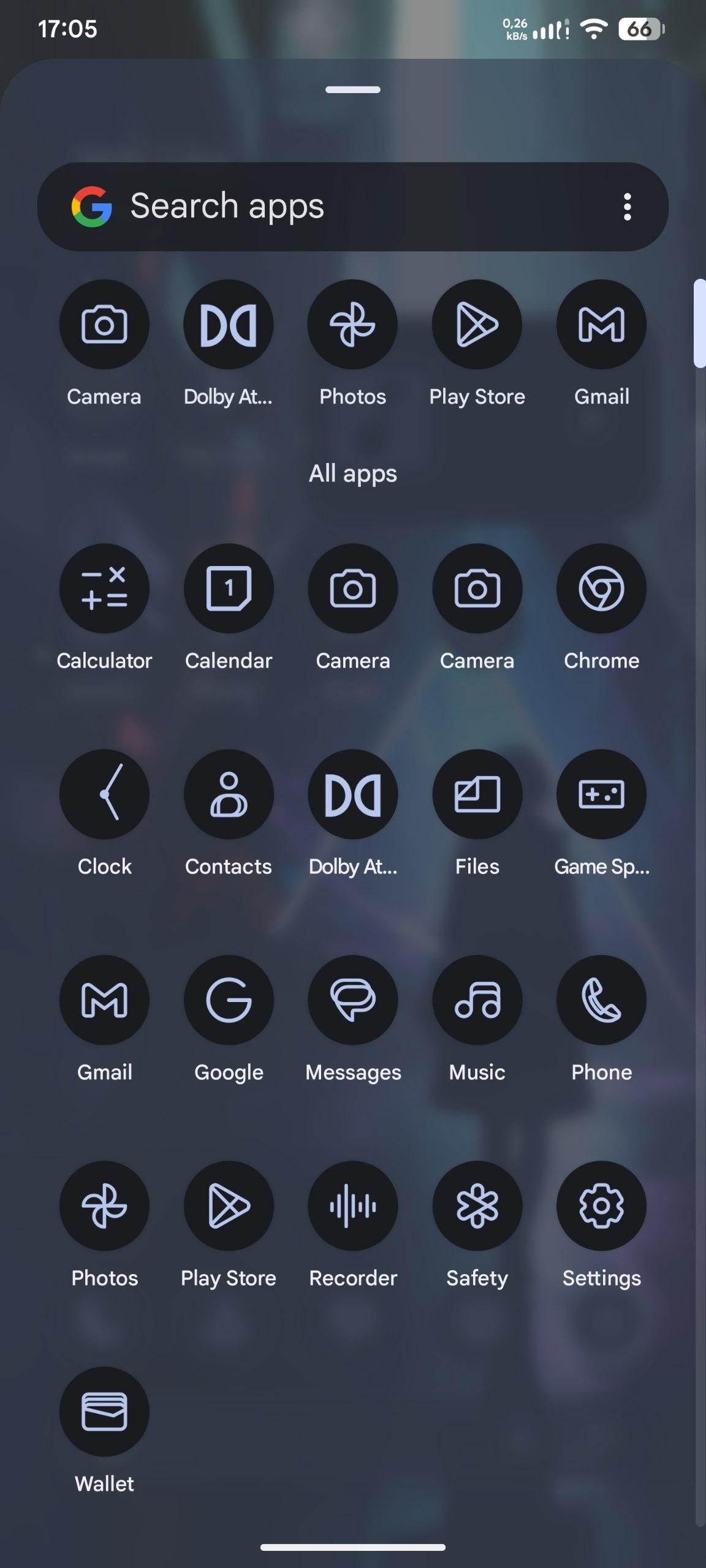This screenshot has width=706, height=1568.
Task: Start the Music app
Action: 477,1000
